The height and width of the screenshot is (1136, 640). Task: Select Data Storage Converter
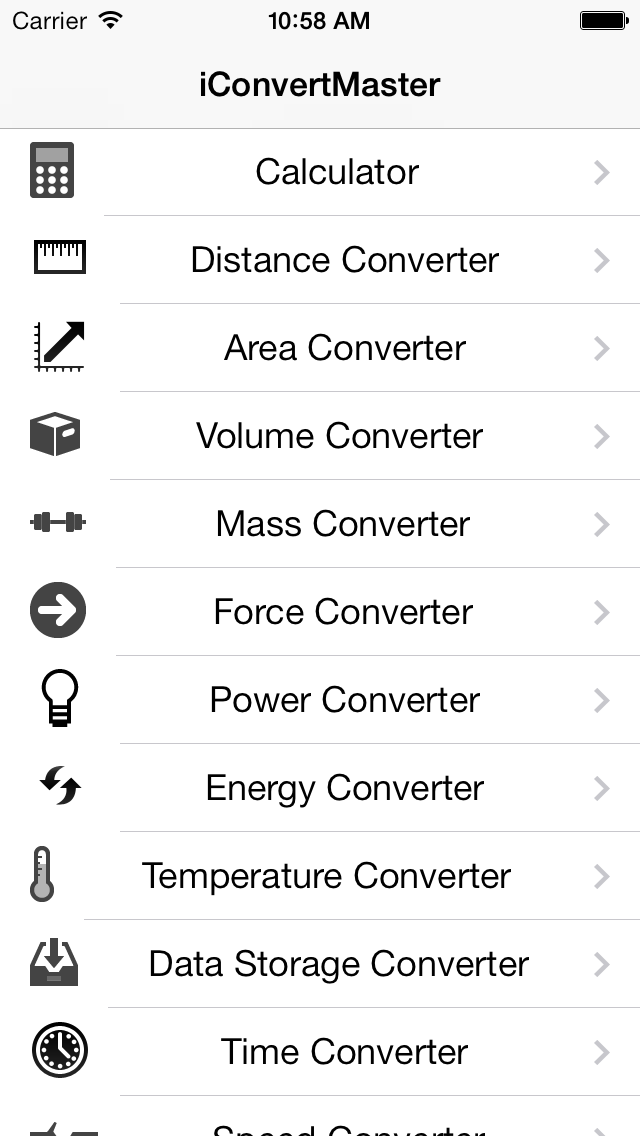click(320, 964)
